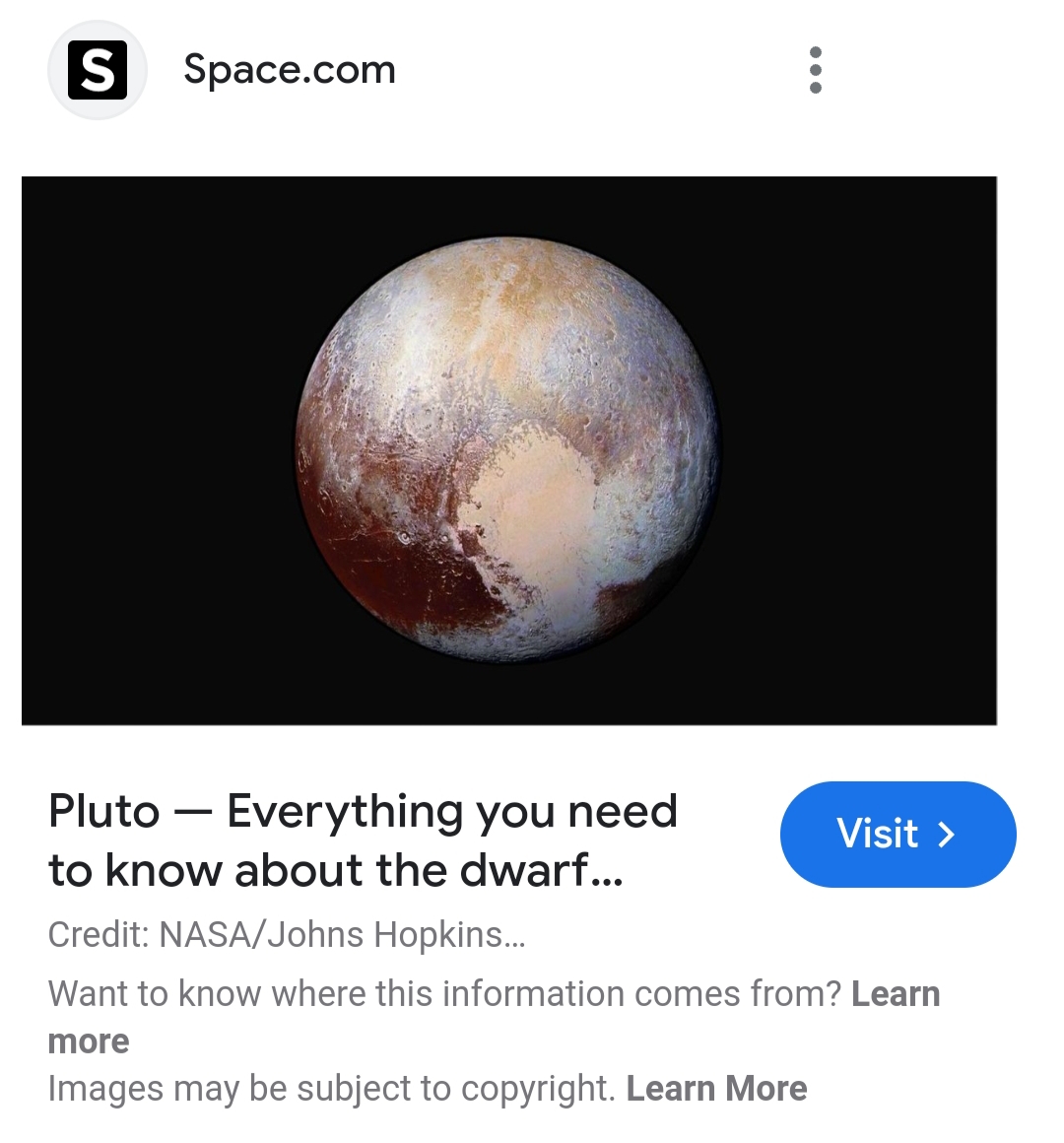Open the Space.com source header
This screenshot has height=1143, width=1064.
point(289,70)
